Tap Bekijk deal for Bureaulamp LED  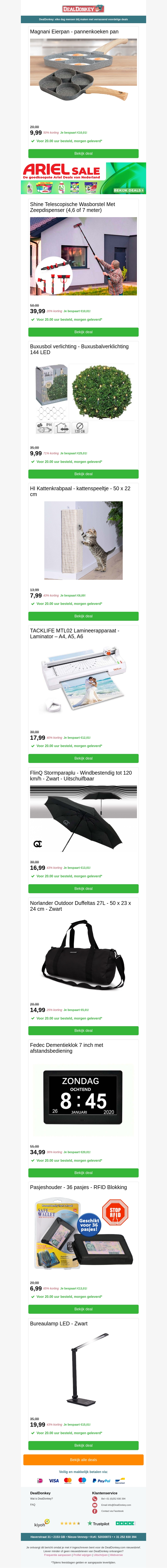(x=83, y=1445)
